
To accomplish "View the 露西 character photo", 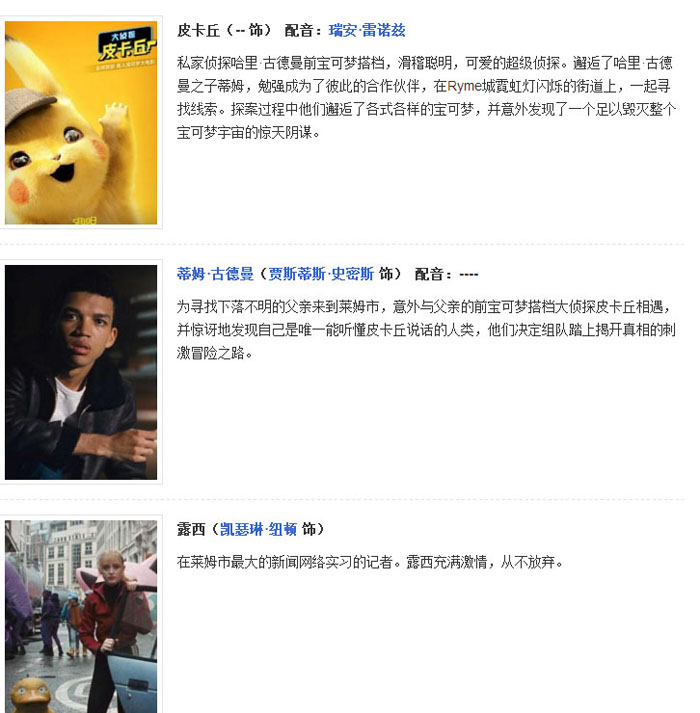I will [x=81, y=616].
